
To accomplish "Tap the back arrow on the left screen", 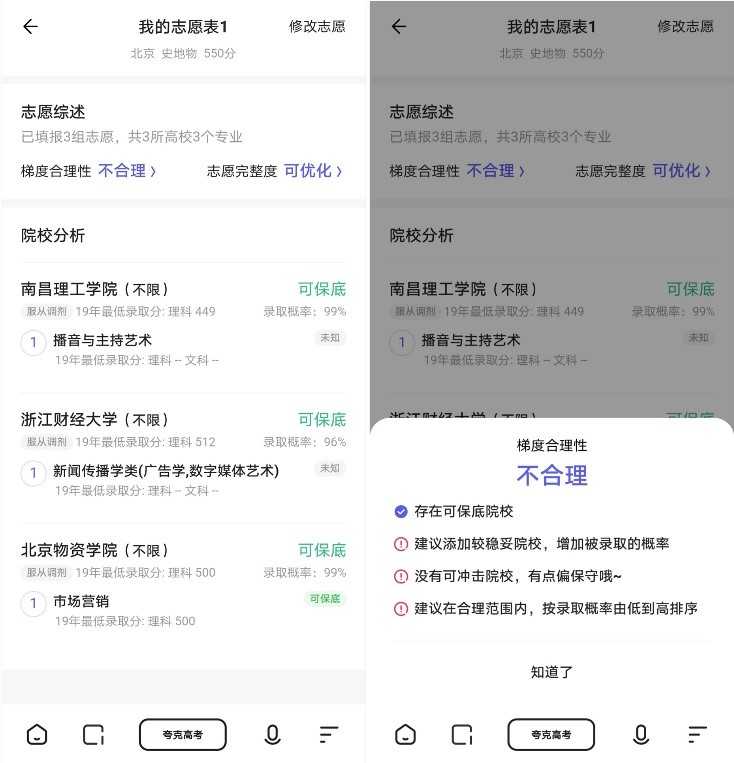I will click(x=30, y=27).
